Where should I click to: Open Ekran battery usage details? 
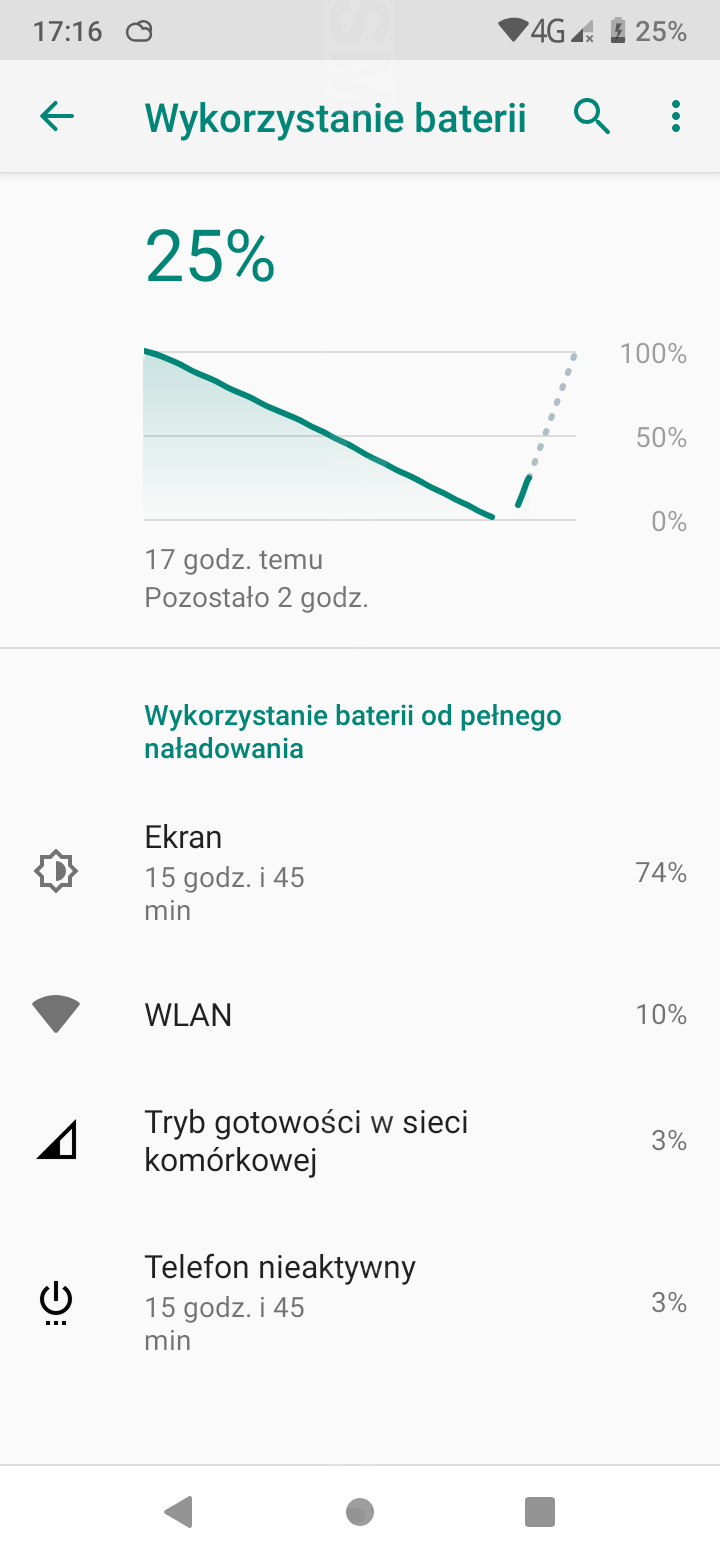[360, 873]
